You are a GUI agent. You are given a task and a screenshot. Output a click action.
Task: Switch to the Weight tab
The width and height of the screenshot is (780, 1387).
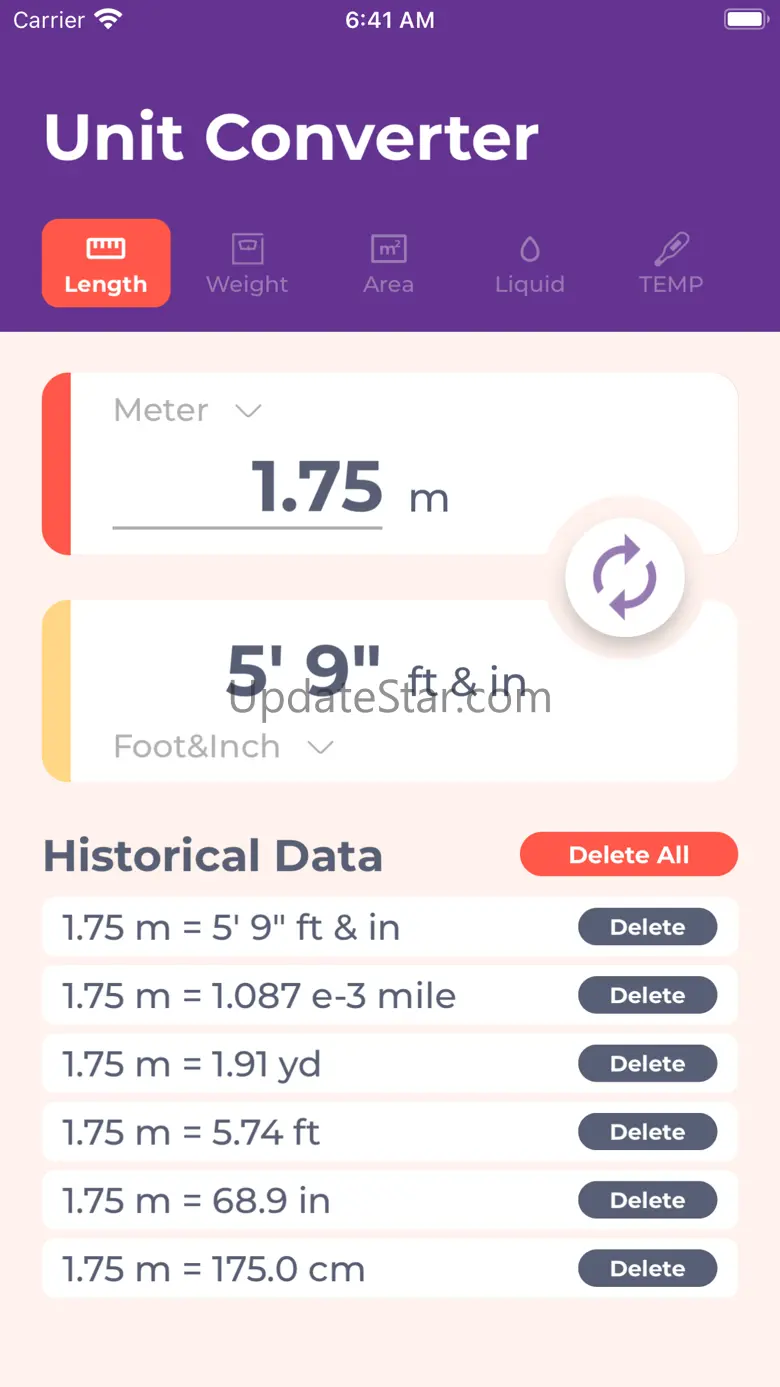[247, 264]
